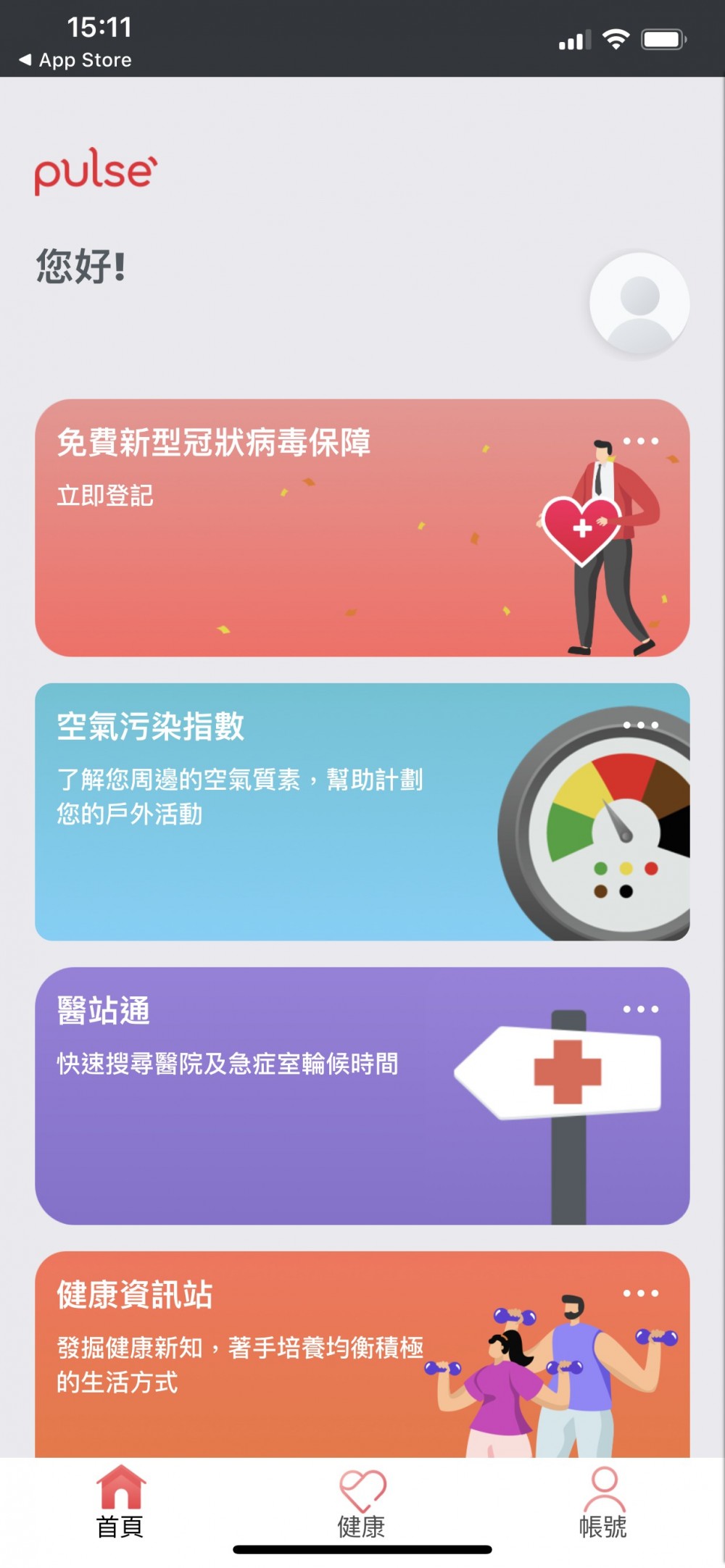Show more options for 空氣污染指數 card
The image size is (725, 1568).
641,725
